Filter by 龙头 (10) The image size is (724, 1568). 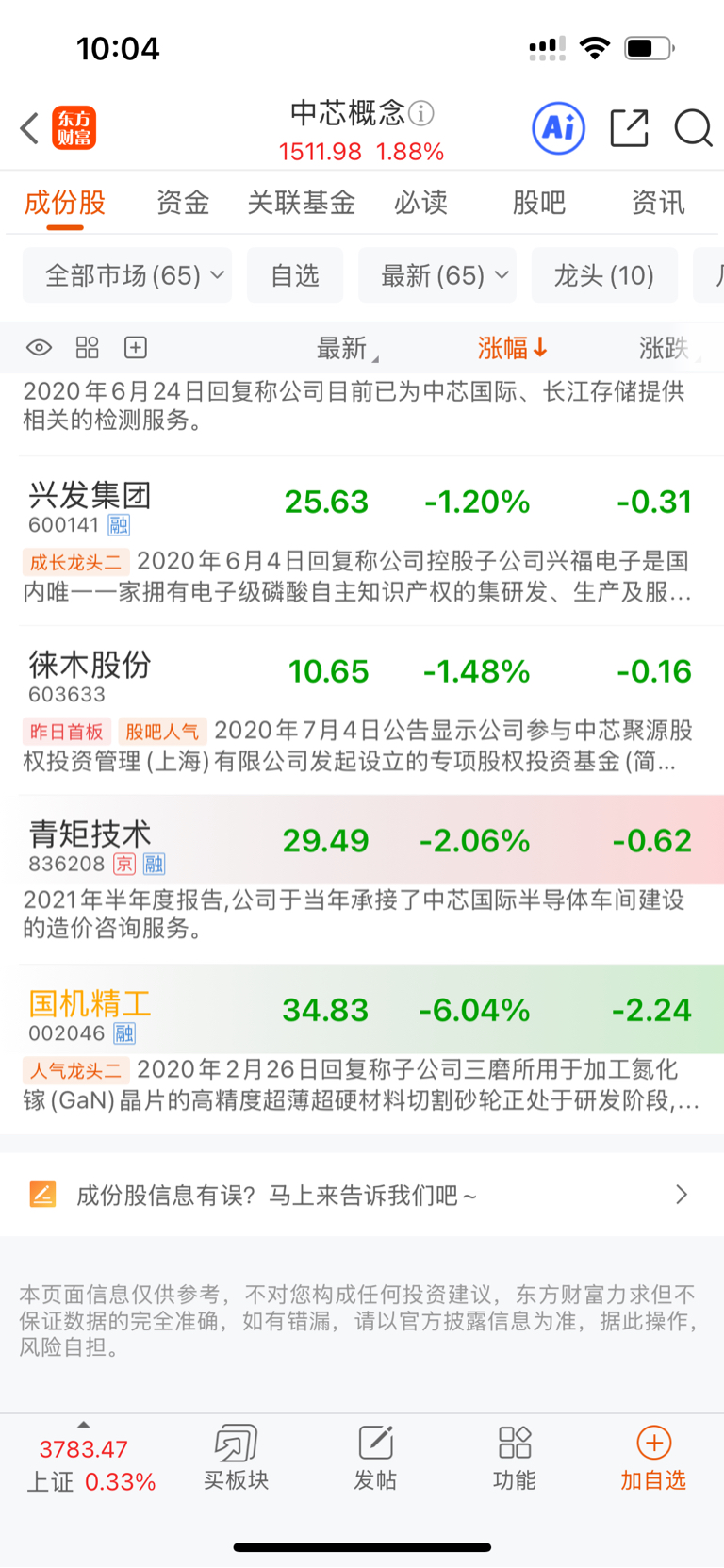(x=604, y=275)
